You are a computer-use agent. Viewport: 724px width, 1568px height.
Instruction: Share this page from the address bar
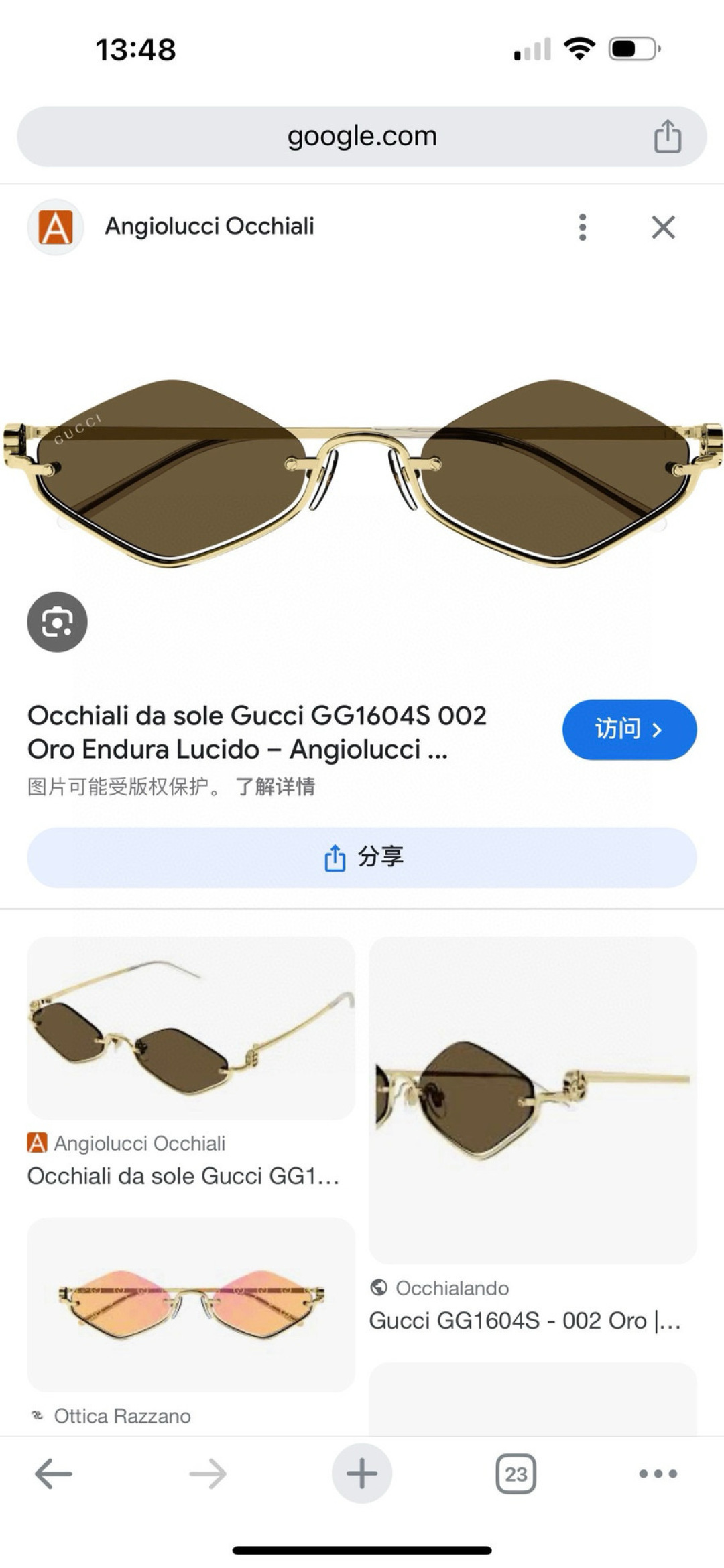click(667, 137)
